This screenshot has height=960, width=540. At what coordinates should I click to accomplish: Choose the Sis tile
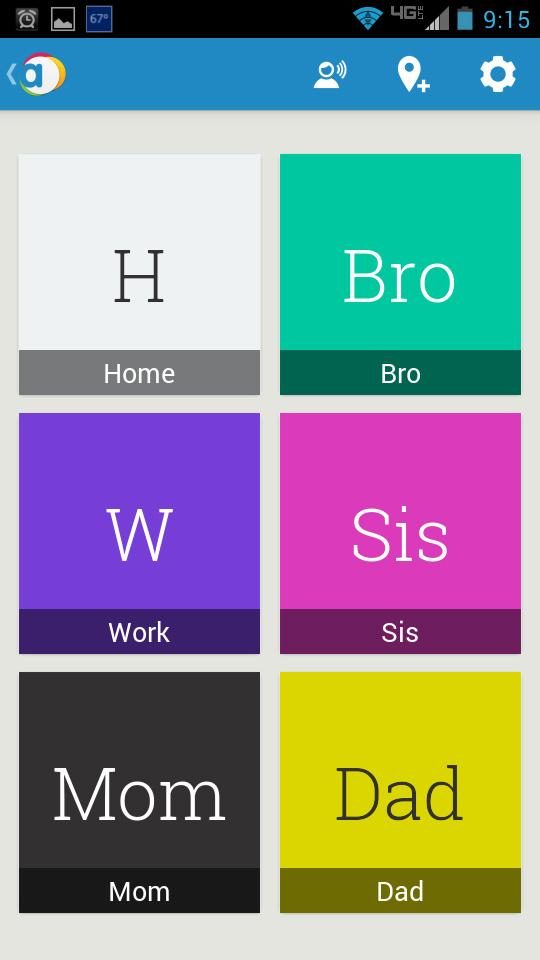400,533
